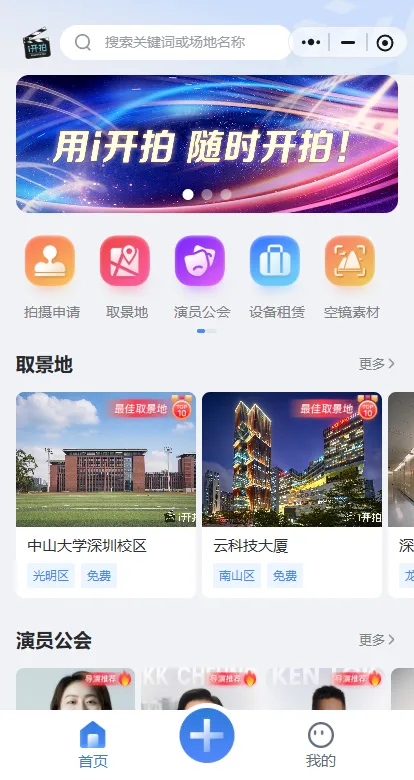
Task: Close the mini program with the circle icon
Action: pos(385,43)
